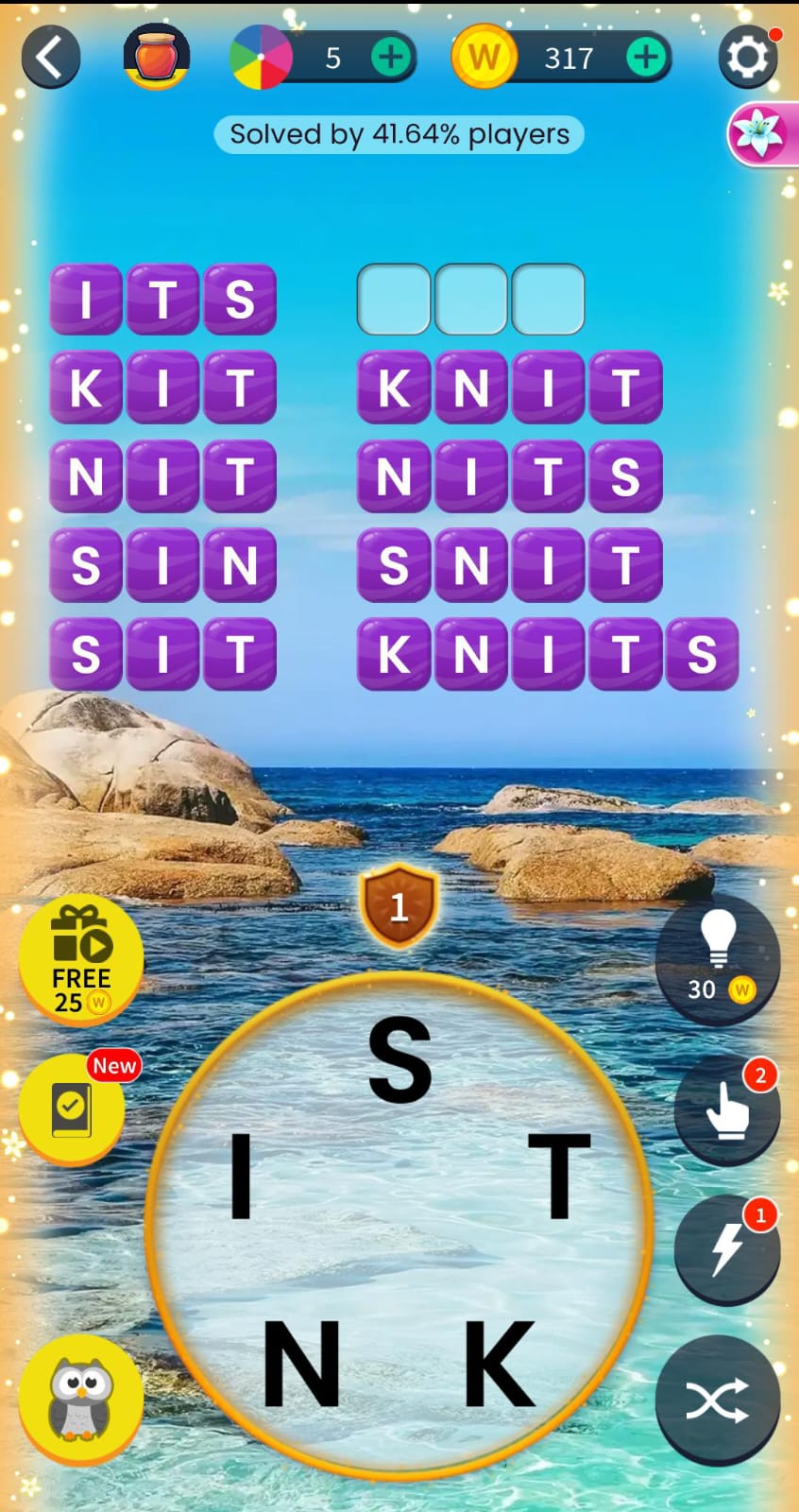This screenshot has height=1512, width=799.
Task: Select letter K in the wheel
Action: point(499,1364)
